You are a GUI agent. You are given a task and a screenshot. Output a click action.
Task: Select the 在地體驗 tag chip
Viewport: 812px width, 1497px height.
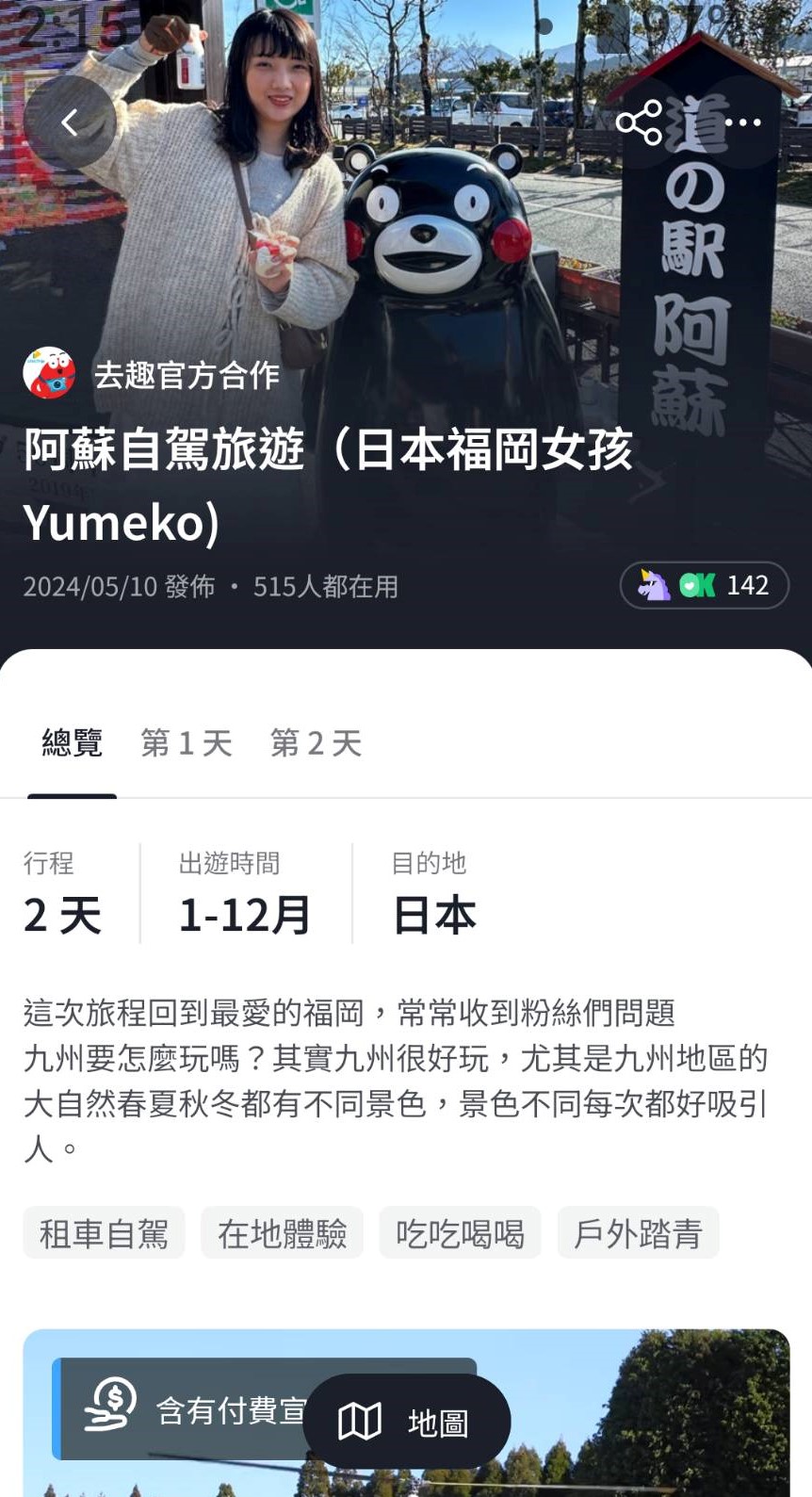point(282,1233)
